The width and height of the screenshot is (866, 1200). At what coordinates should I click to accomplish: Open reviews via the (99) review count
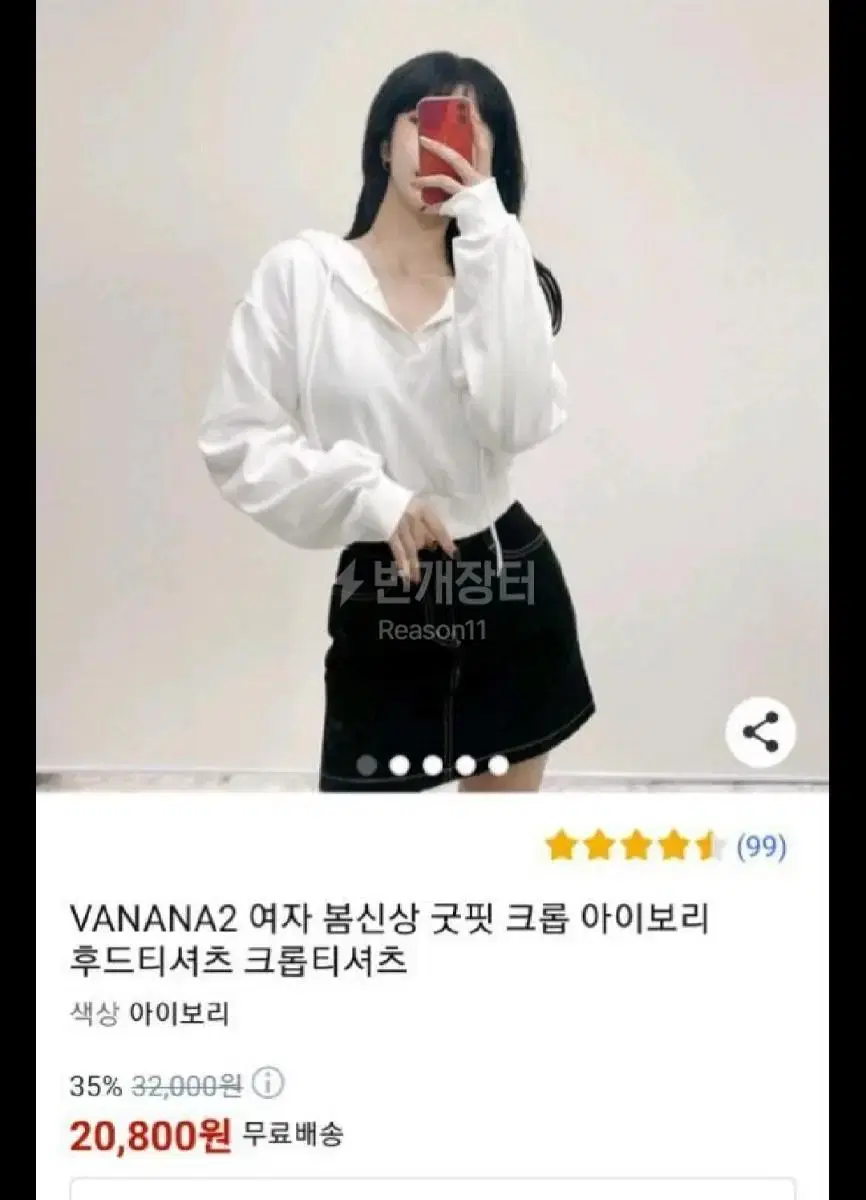pyautogui.click(x=760, y=846)
